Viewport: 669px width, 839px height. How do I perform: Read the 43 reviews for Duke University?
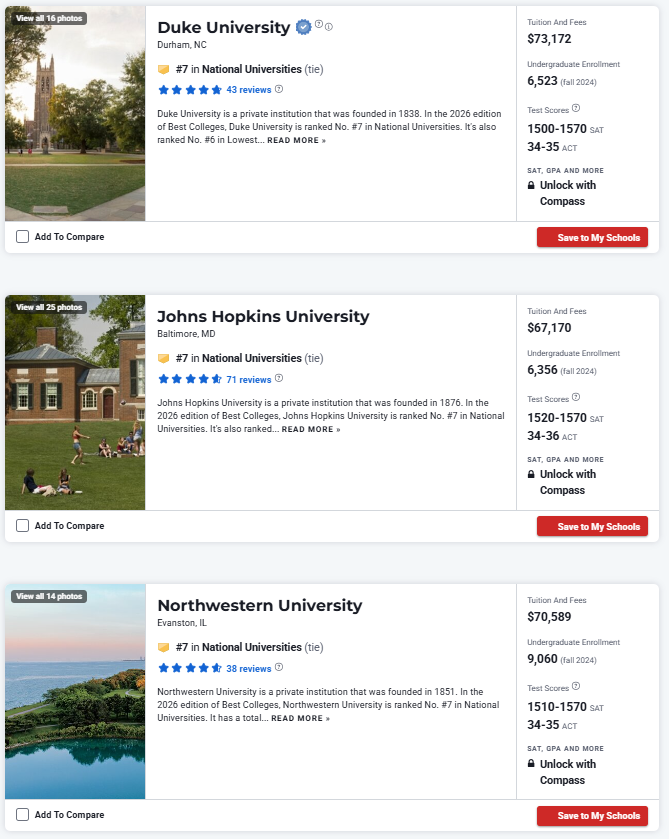tap(249, 90)
